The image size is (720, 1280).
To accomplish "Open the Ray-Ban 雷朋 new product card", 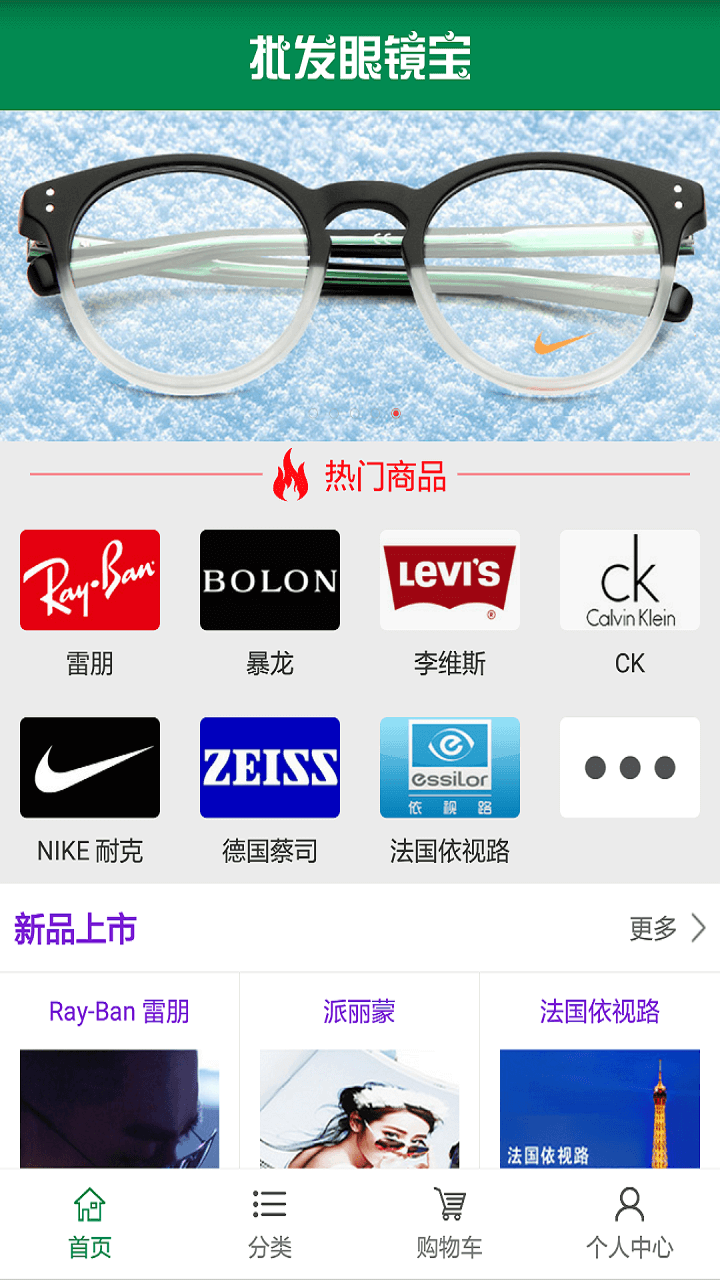I will 120,1080.
